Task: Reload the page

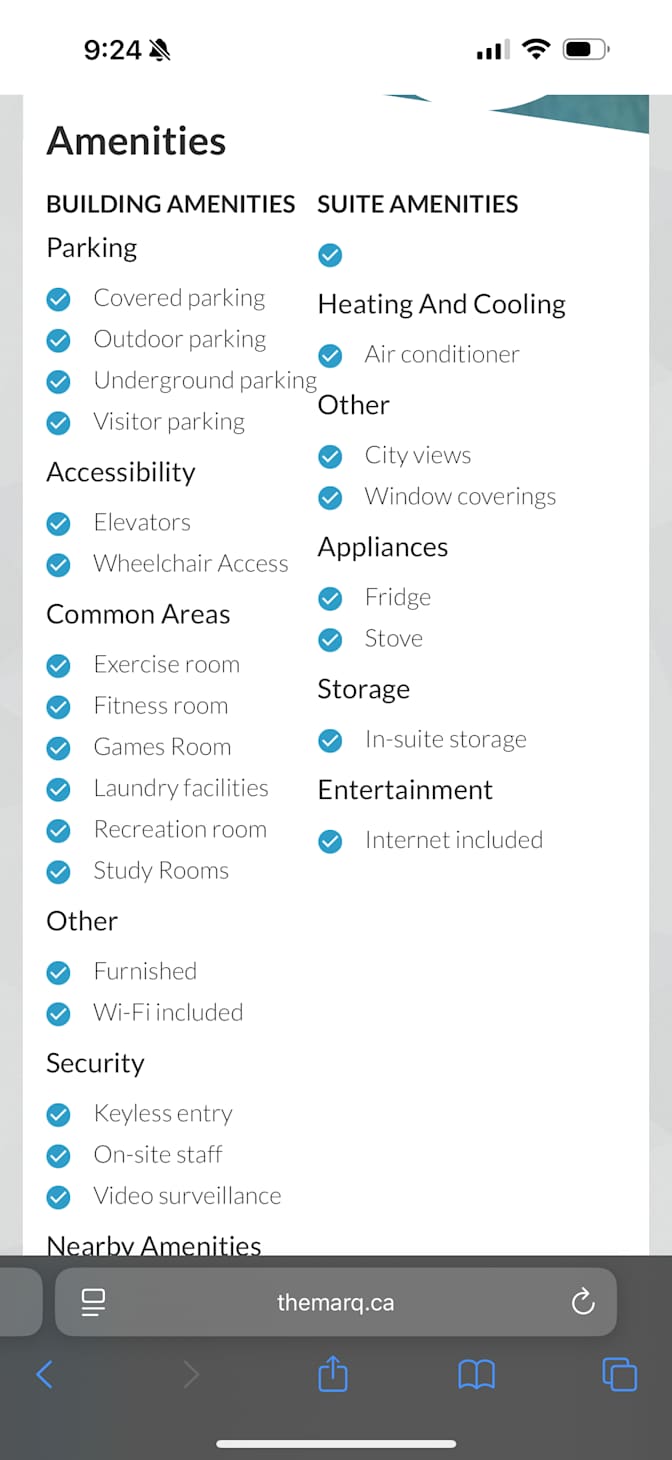Action: 582,1302
